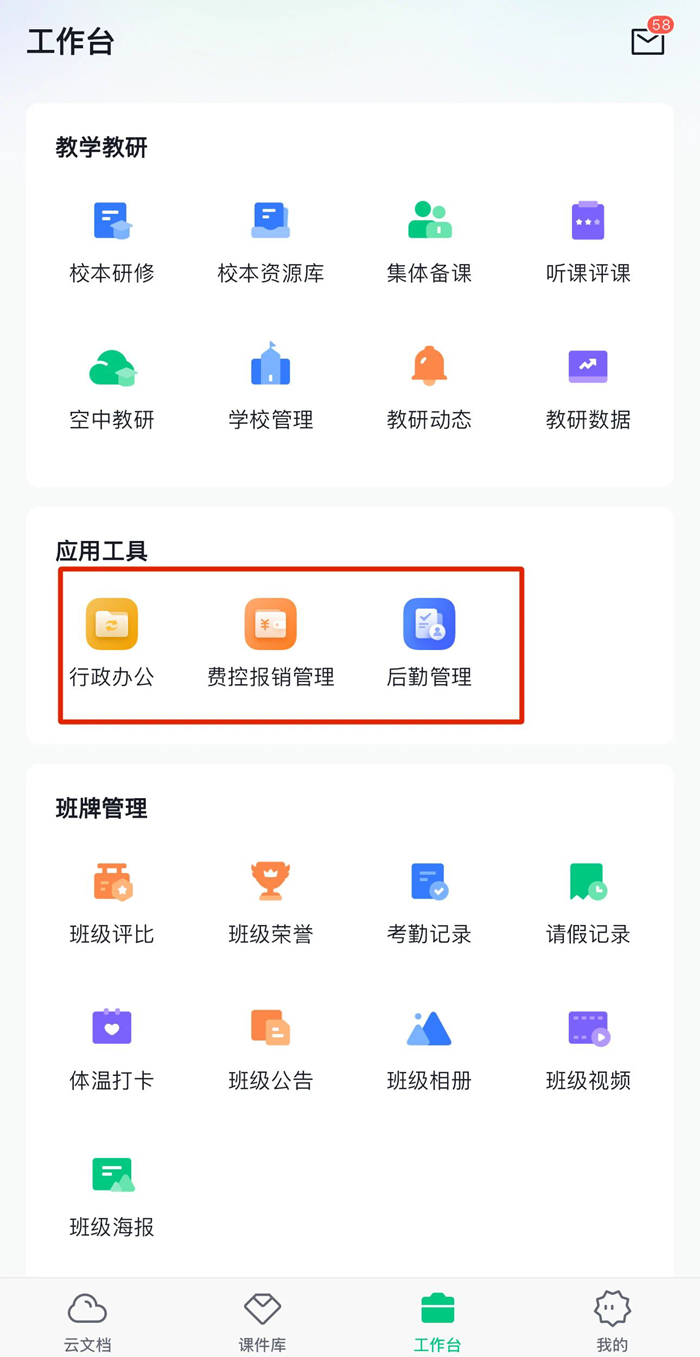Go to the 我的 tab
700x1357 pixels.
pyautogui.click(x=612, y=1320)
